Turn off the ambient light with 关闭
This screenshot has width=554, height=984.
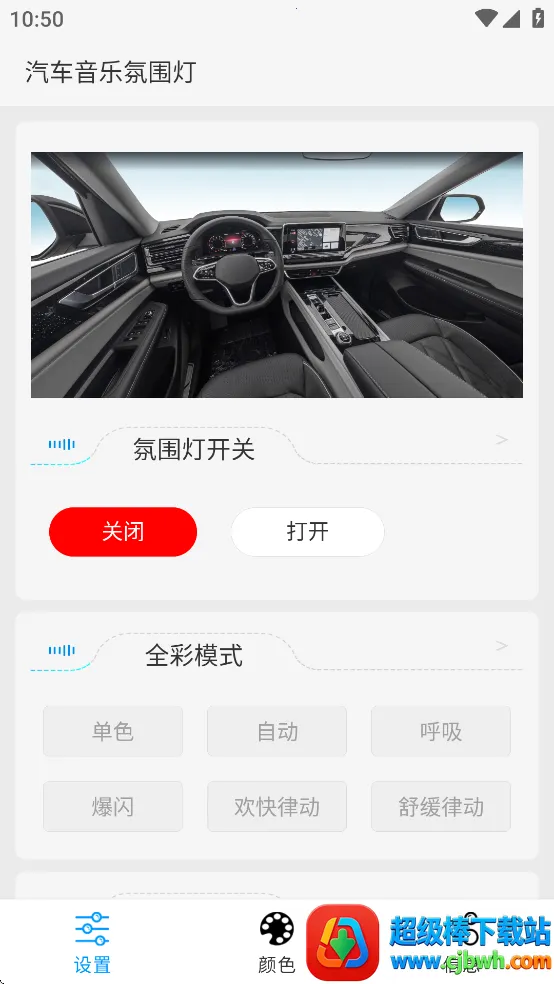click(123, 532)
